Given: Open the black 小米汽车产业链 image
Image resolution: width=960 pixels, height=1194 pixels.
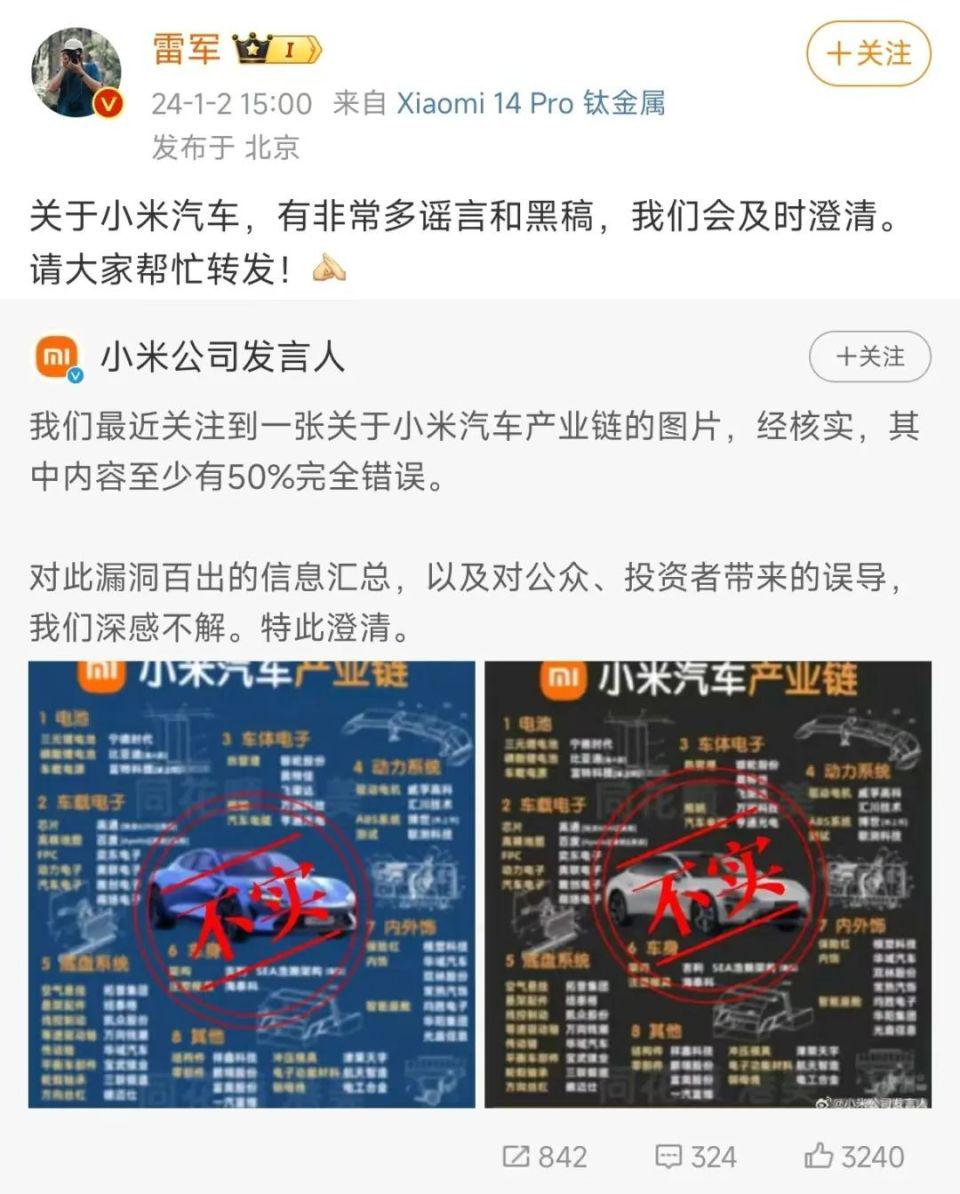Looking at the screenshot, I should [707, 884].
